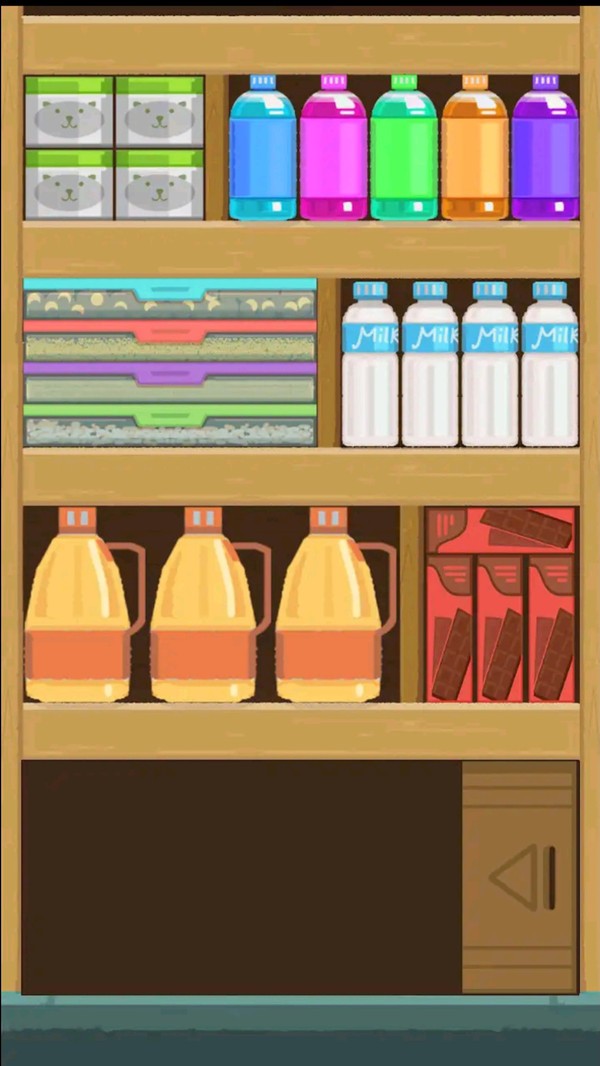
Task: Choose the purple liquid bottle
Action: point(545,148)
